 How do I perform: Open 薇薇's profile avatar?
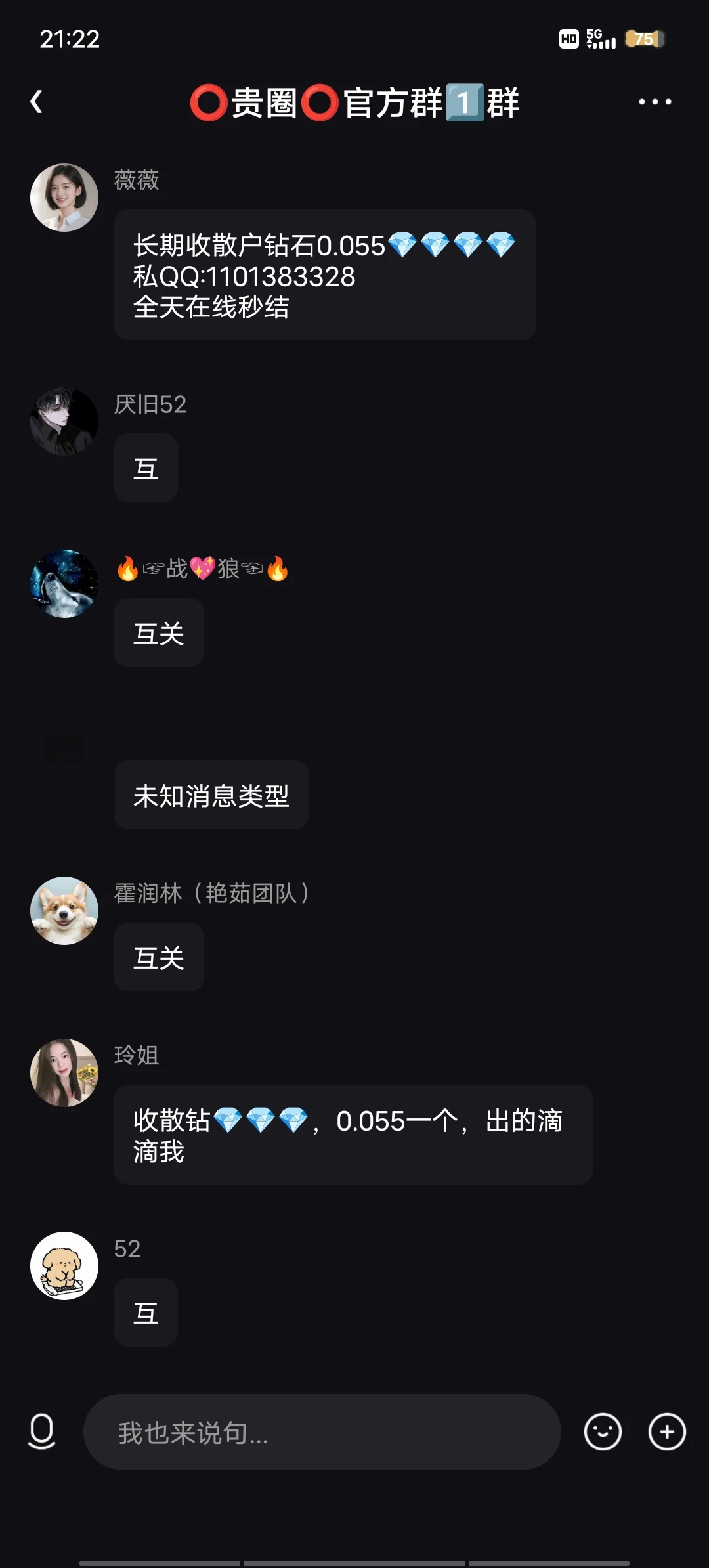64,197
